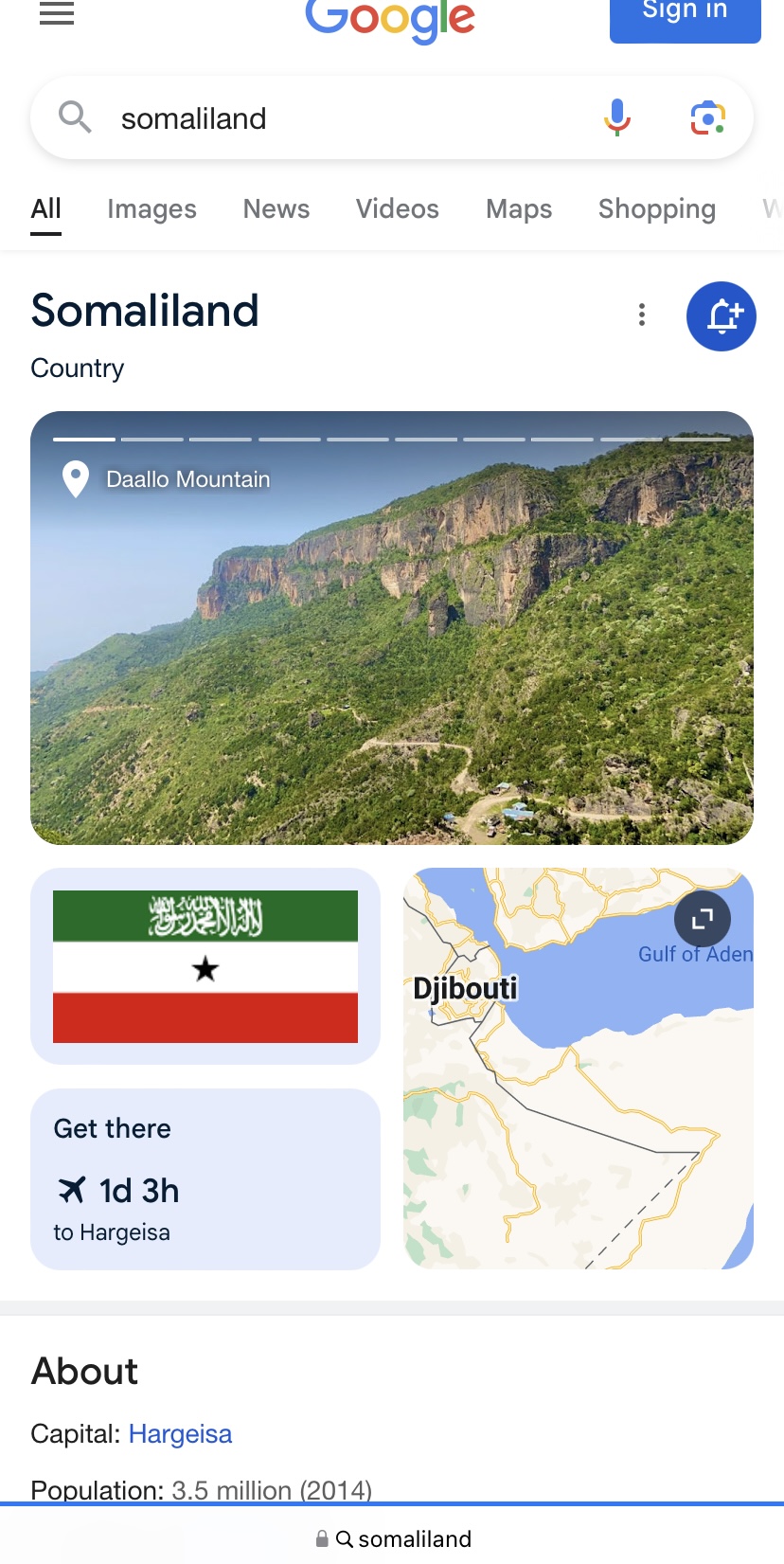Image resolution: width=784 pixels, height=1564 pixels.
Task: Open Get there flights to Hargeisa
Action: point(205,1179)
